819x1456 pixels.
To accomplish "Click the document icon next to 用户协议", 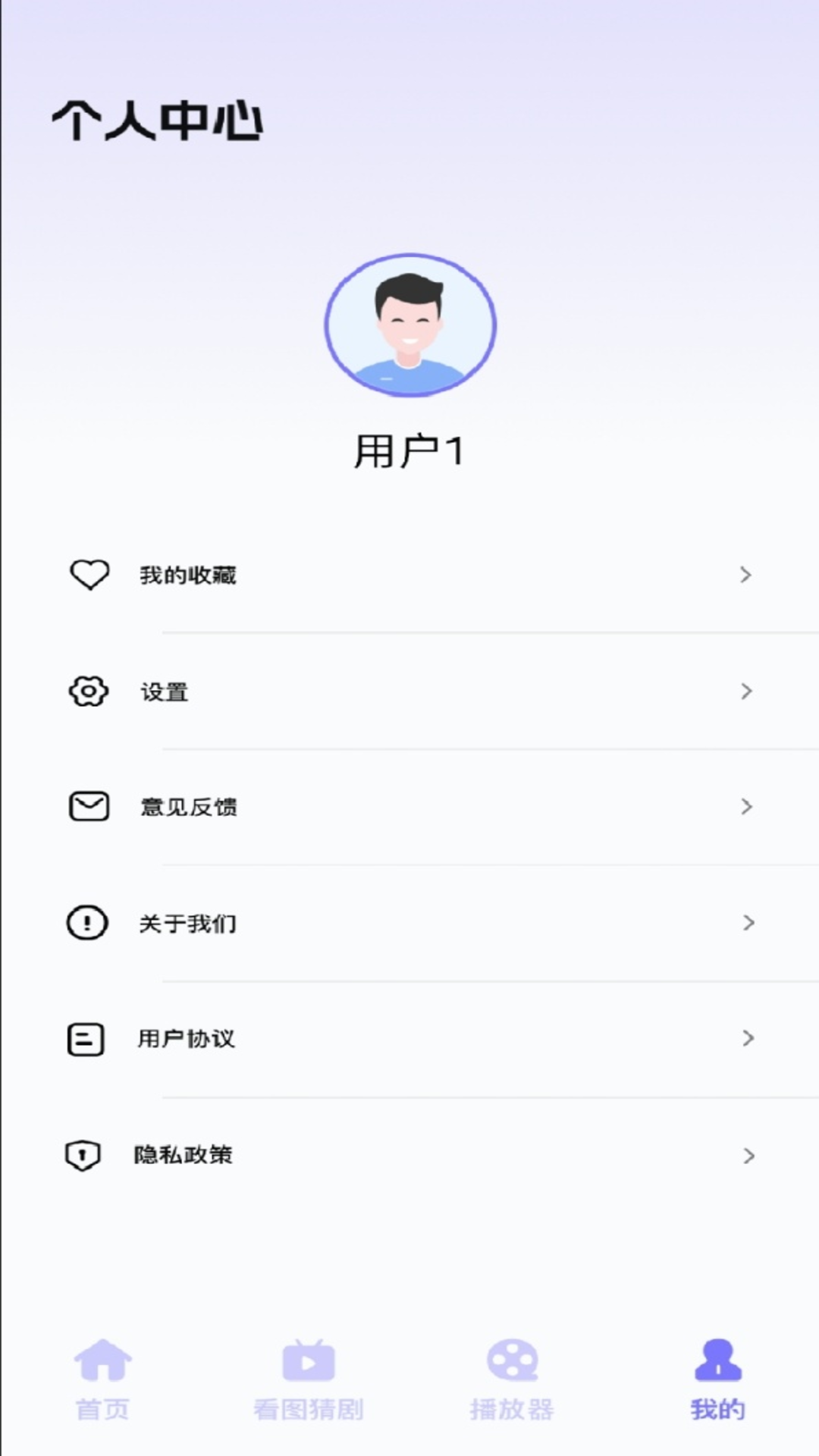I will coord(85,1039).
